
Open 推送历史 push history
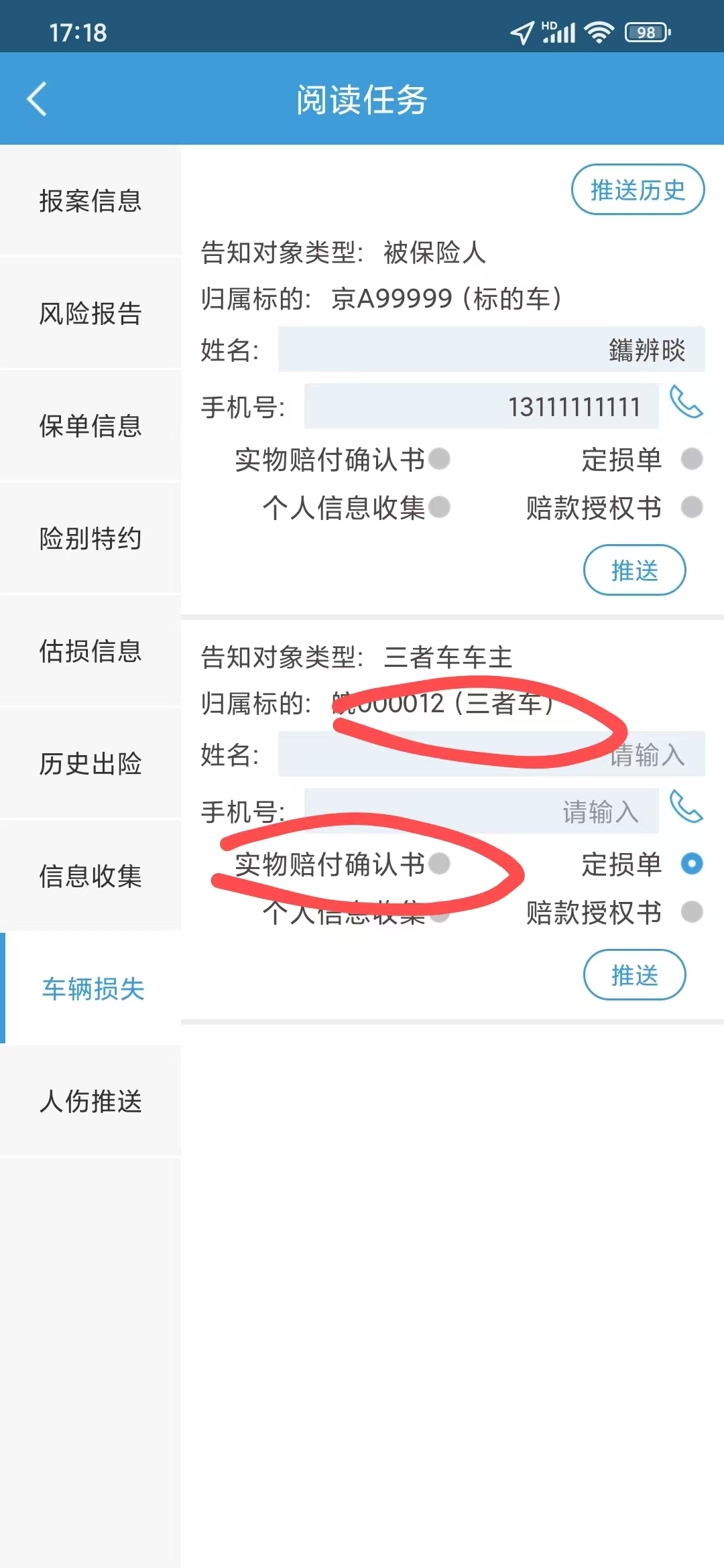click(638, 190)
